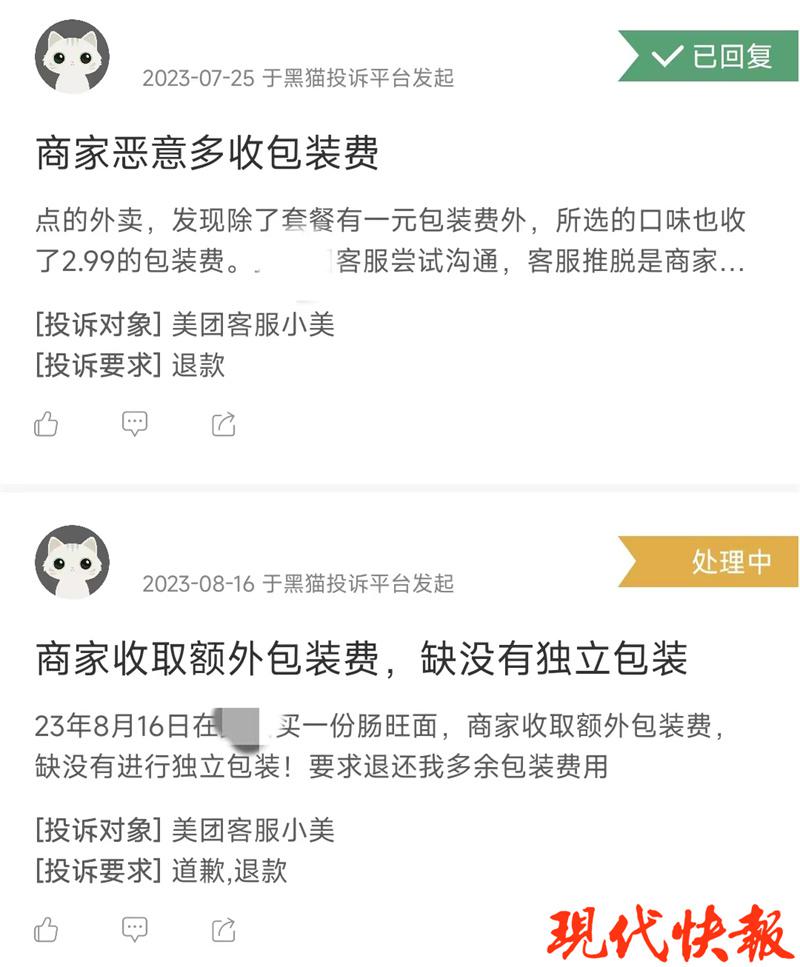The width and height of the screenshot is (800, 967).
Task: Comment on the 商家恶意多收包装费 complaint
Action: pyautogui.click(x=135, y=424)
